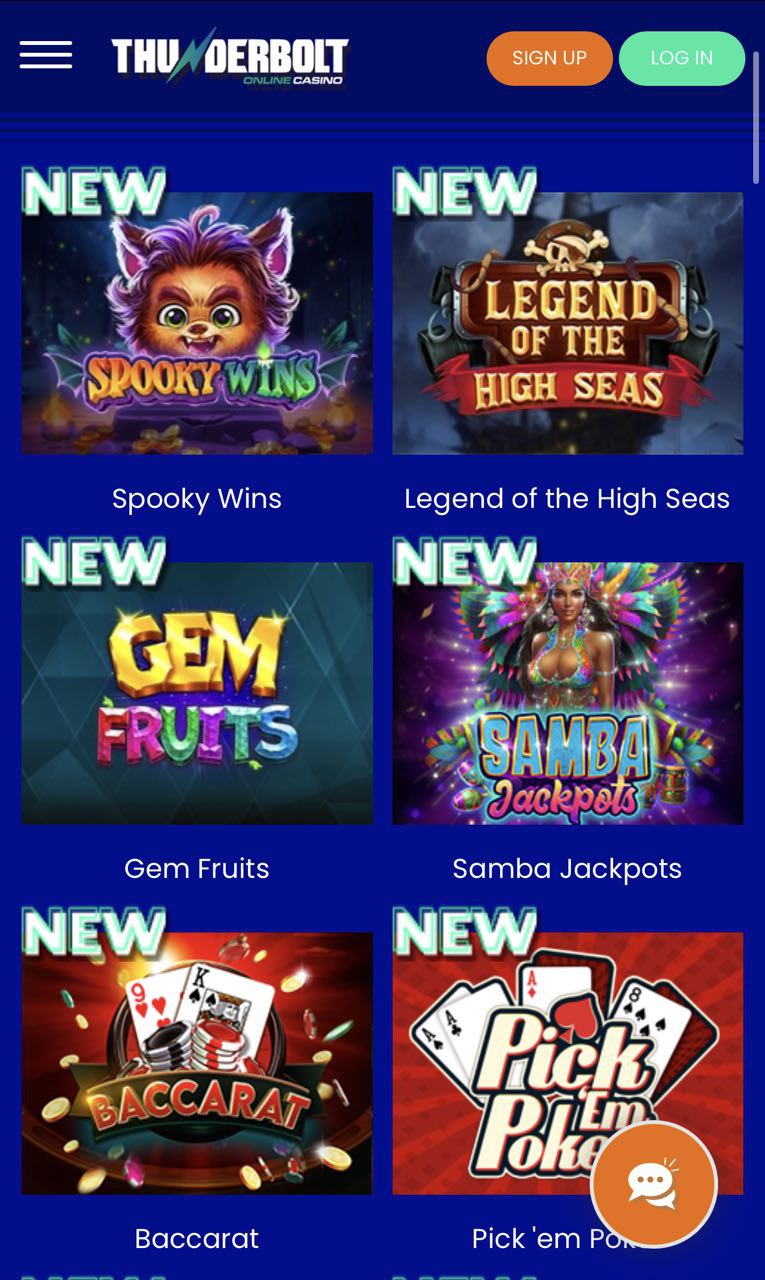Image resolution: width=765 pixels, height=1280 pixels.
Task: Tap the Log In button
Action: click(x=682, y=58)
